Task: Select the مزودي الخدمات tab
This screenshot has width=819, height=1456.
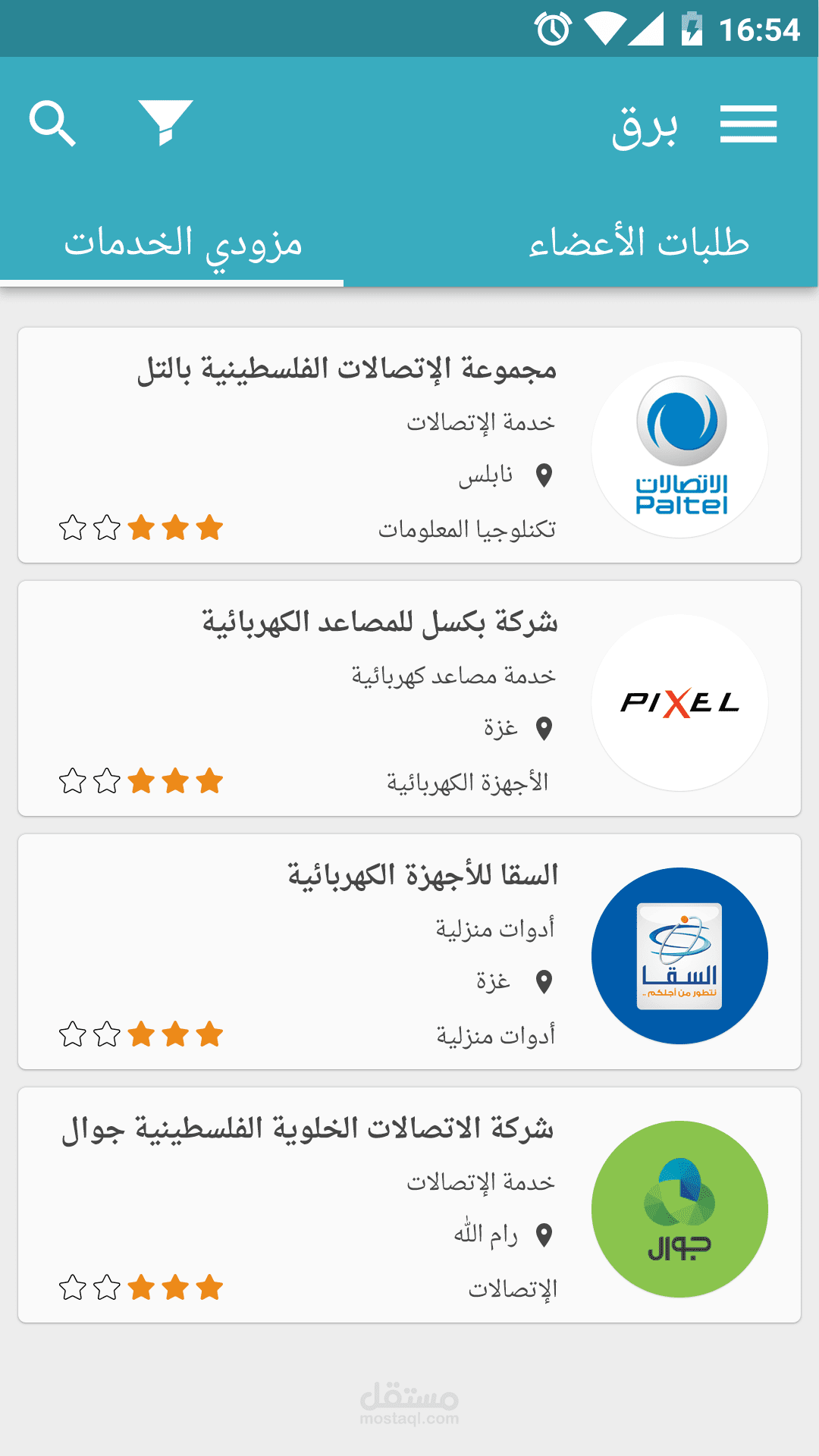Action: click(x=183, y=243)
